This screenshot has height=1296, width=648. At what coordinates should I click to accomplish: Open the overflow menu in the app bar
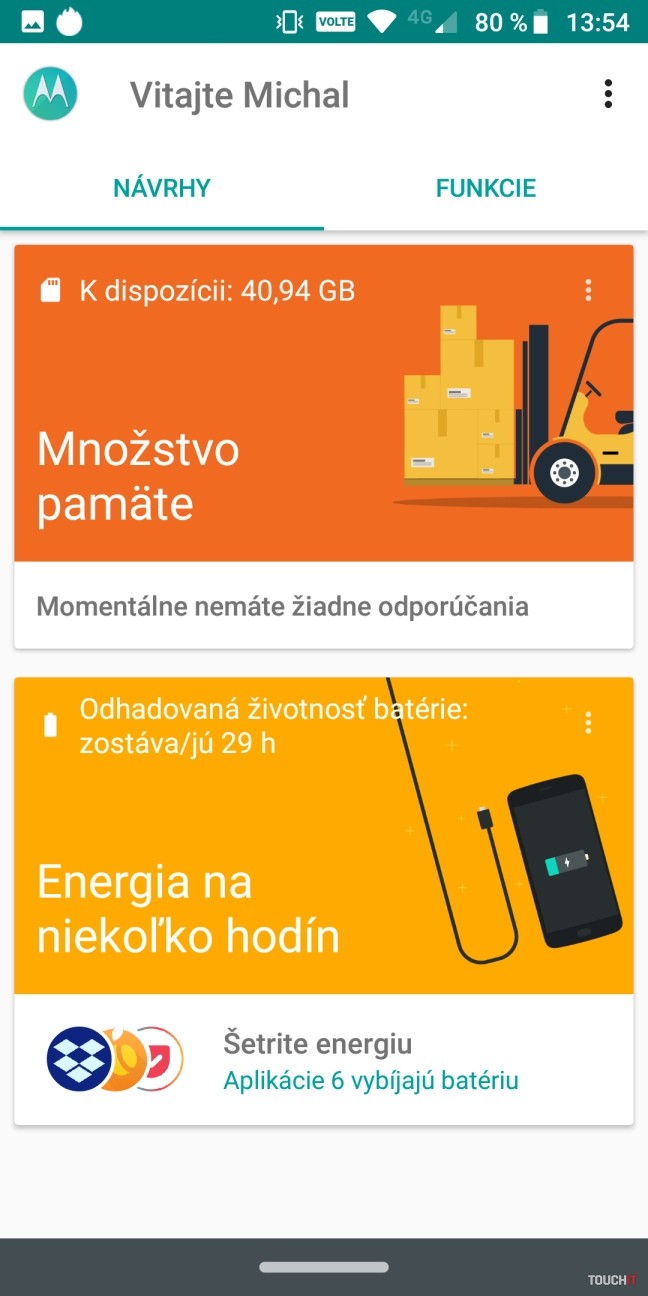(x=608, y=95)
